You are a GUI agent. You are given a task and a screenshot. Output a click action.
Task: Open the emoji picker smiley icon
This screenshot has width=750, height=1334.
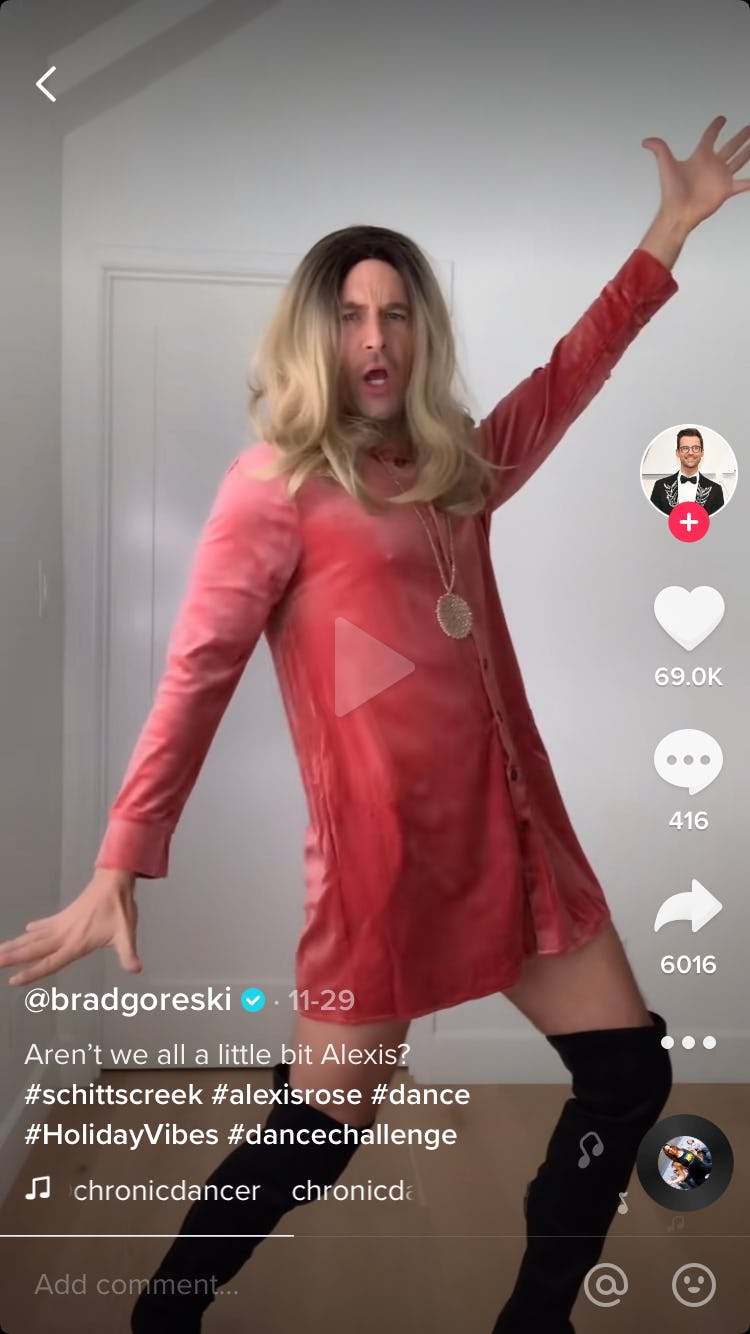click(x=694, y=1285)
